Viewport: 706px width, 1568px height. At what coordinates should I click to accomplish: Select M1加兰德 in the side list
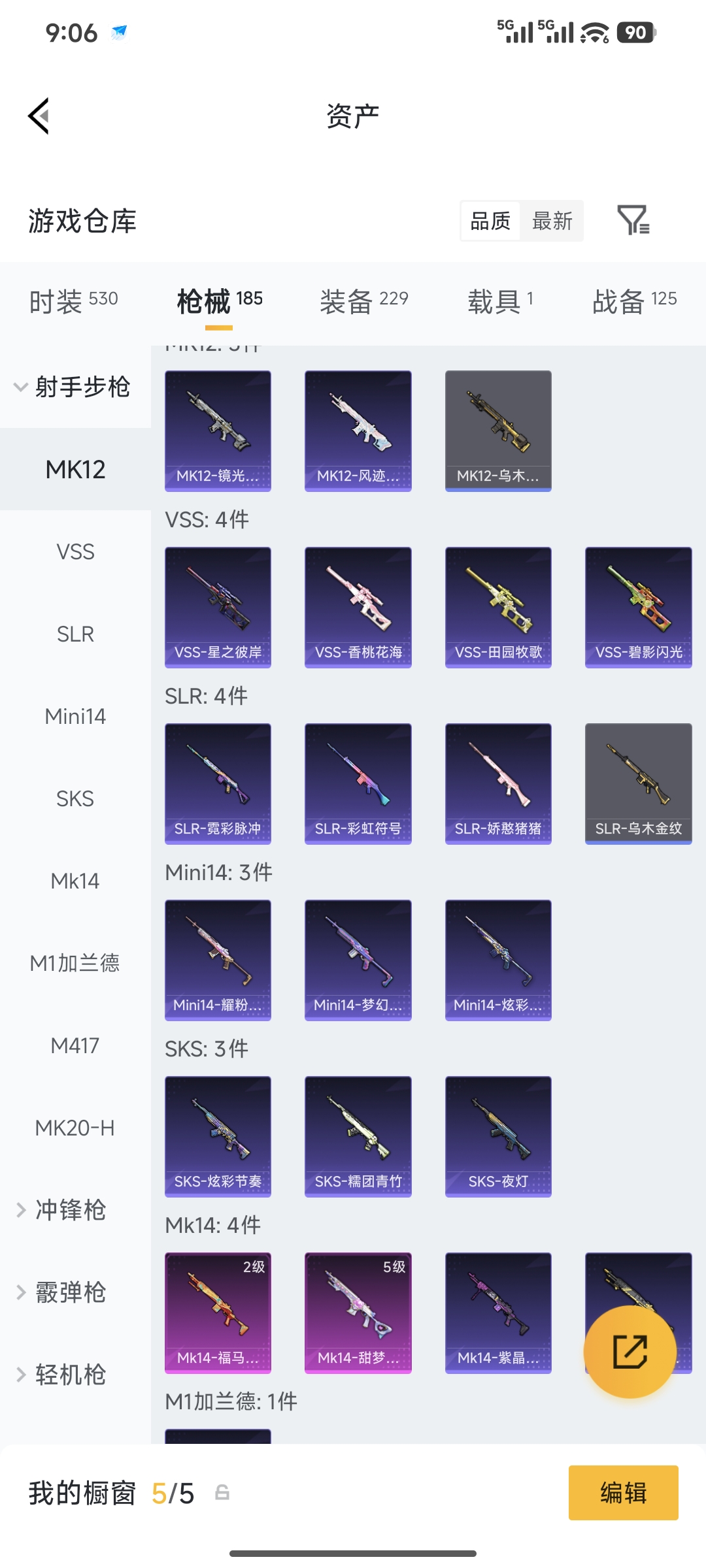tap(75, 964)
